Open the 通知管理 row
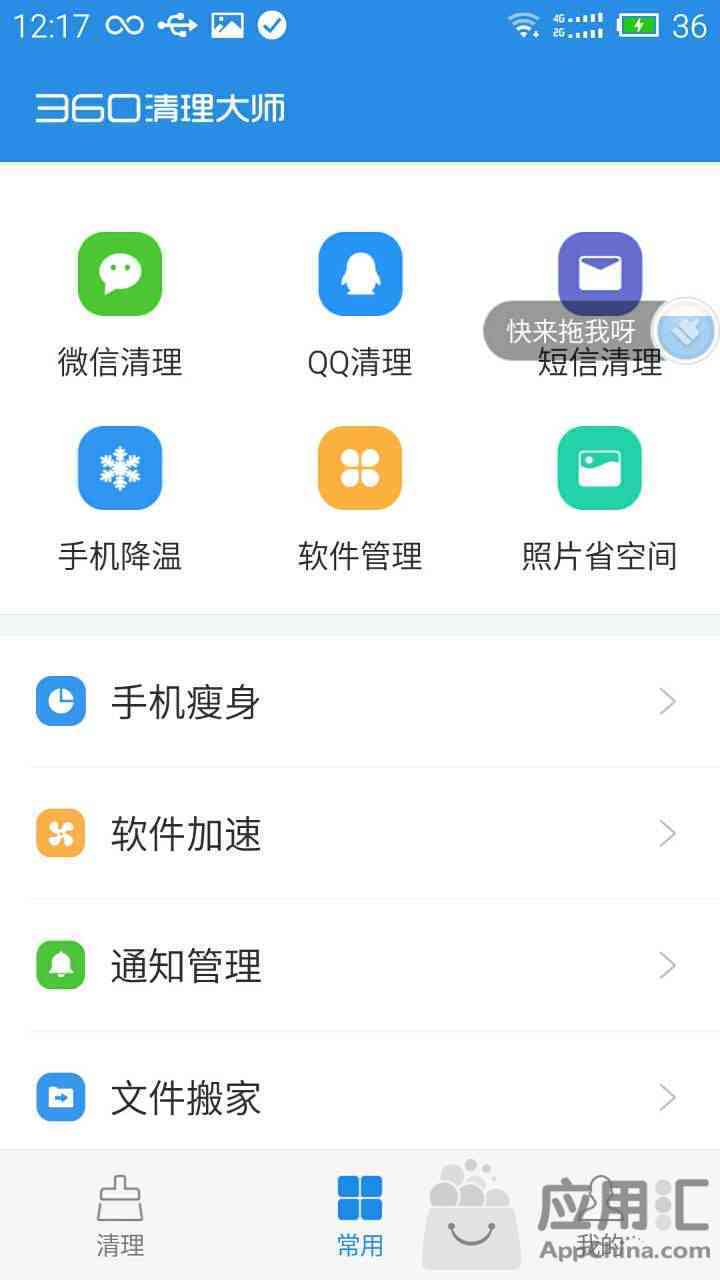 tap(360, 965)
